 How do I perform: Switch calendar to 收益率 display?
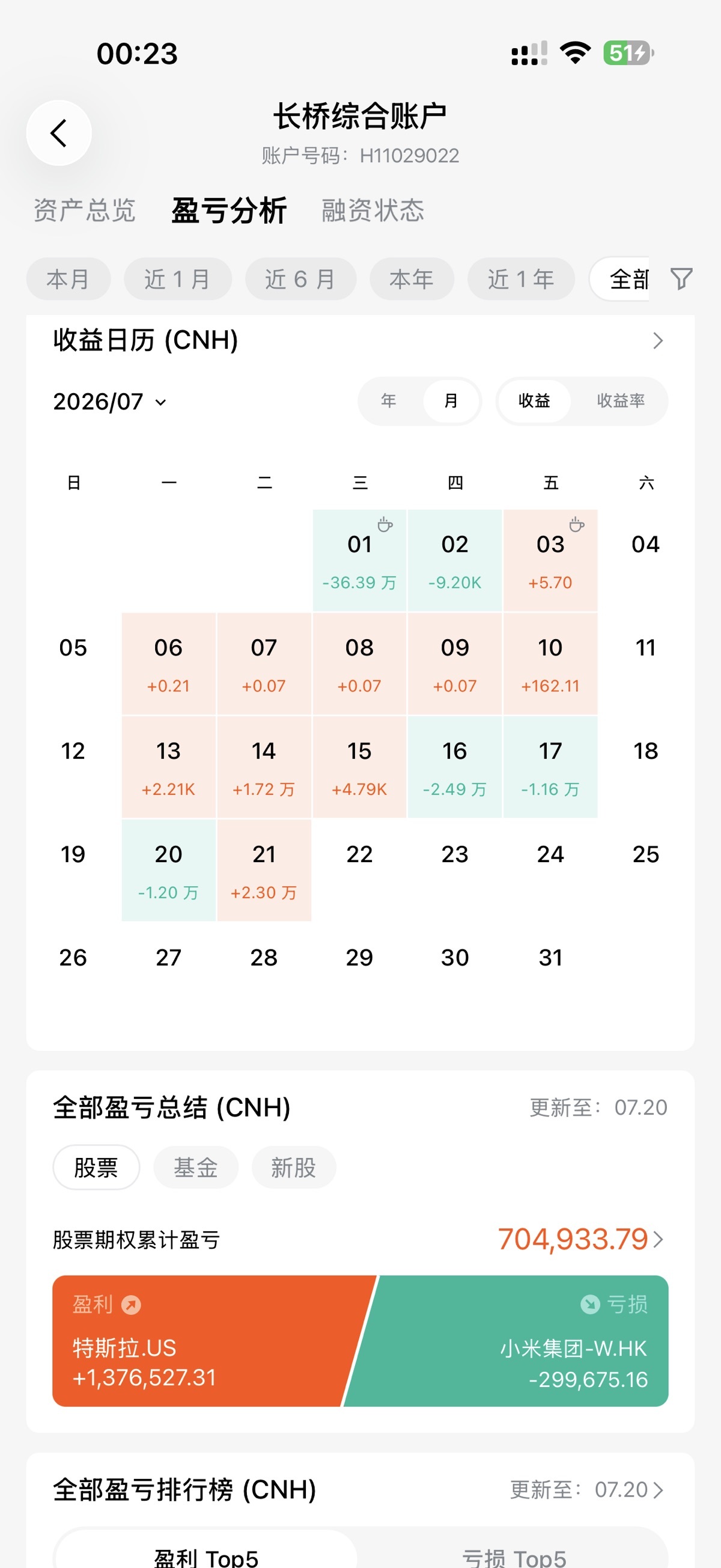[620, 401]
